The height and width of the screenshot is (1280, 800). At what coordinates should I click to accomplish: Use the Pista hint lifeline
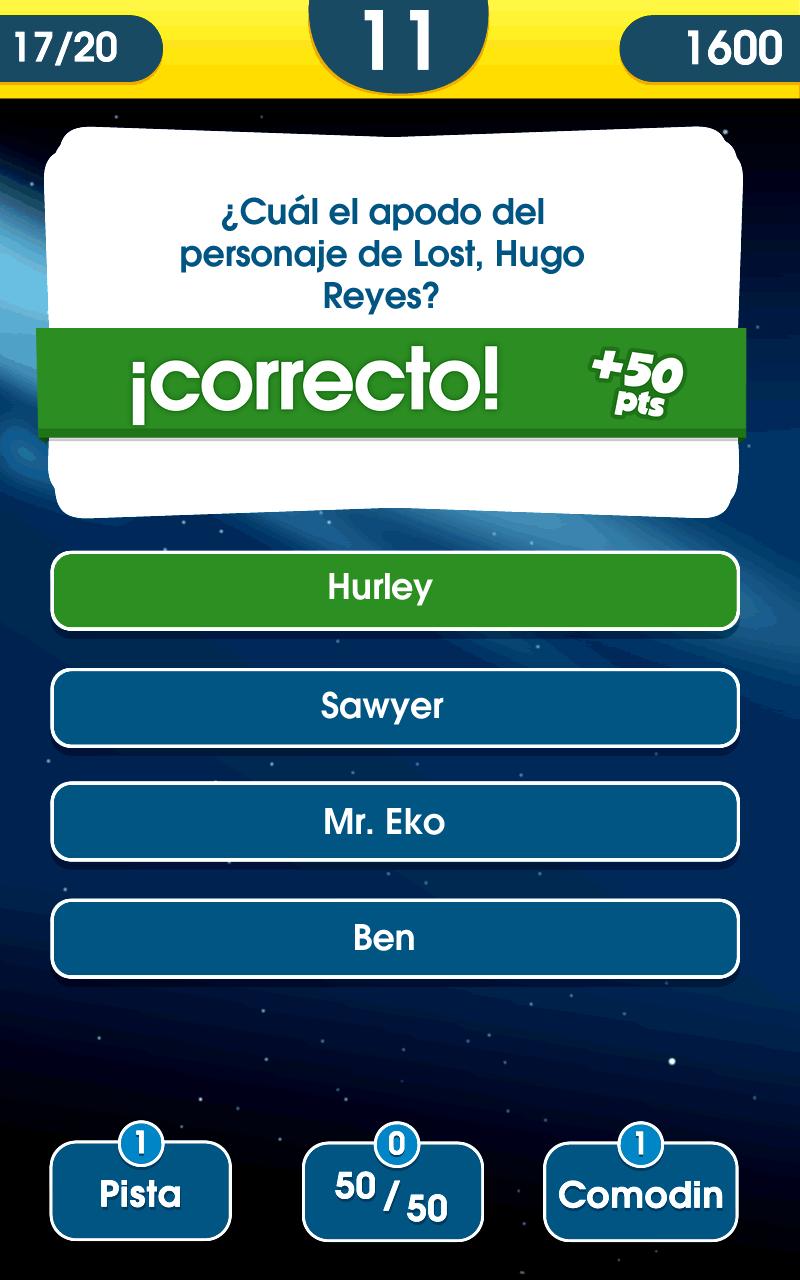pos(140,1192)
